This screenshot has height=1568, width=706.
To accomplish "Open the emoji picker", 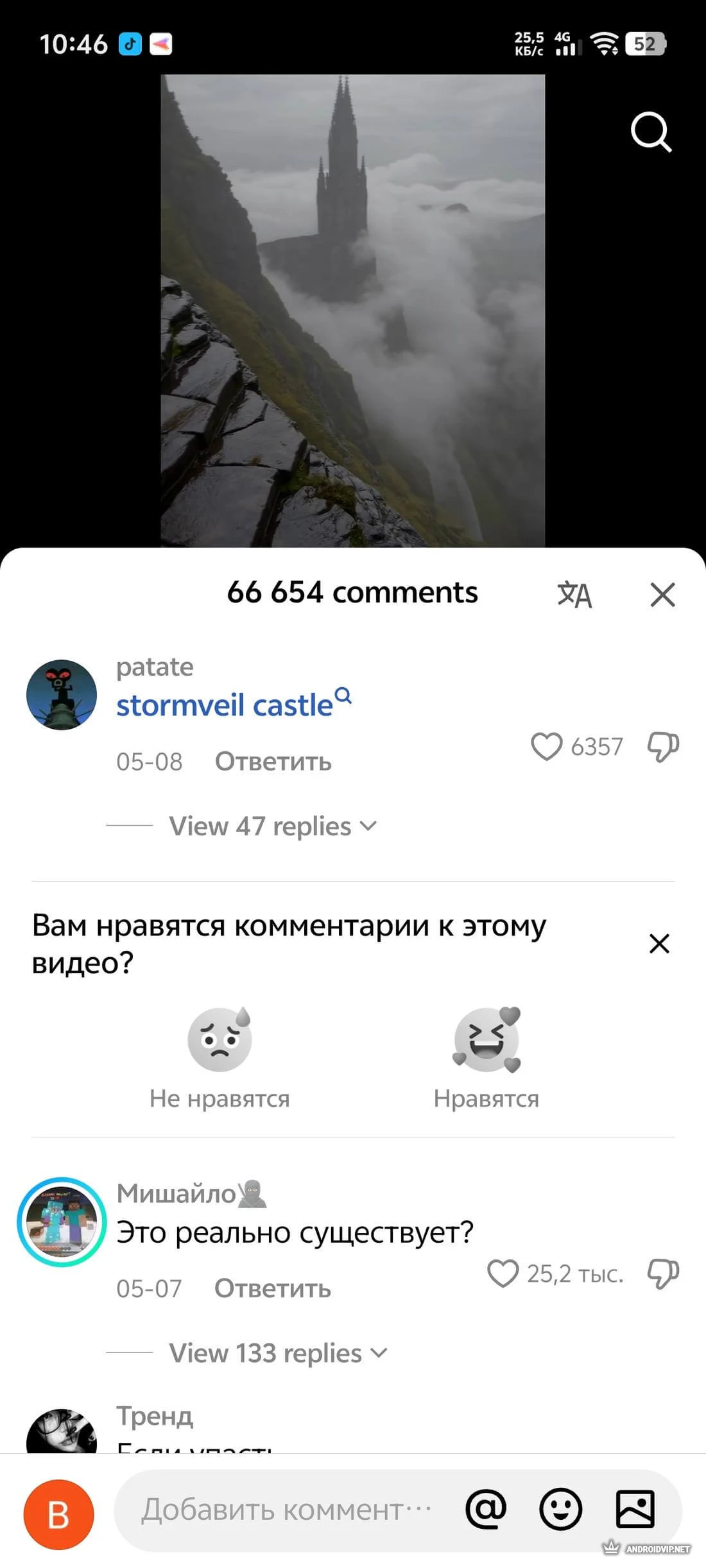I will (560, 1510).
